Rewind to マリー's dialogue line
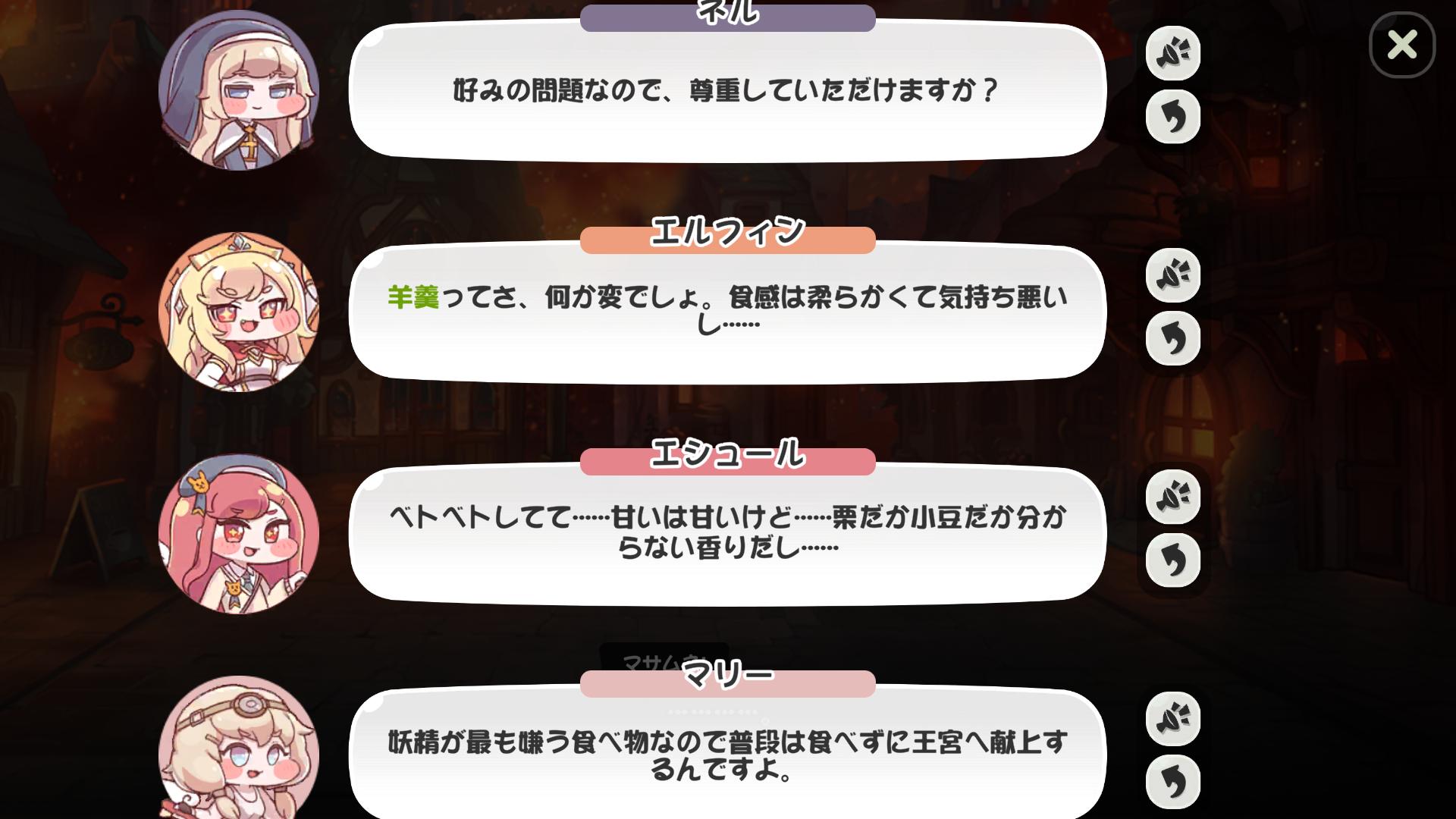This screenshot has width=1456, height=819. point(1172,782)
